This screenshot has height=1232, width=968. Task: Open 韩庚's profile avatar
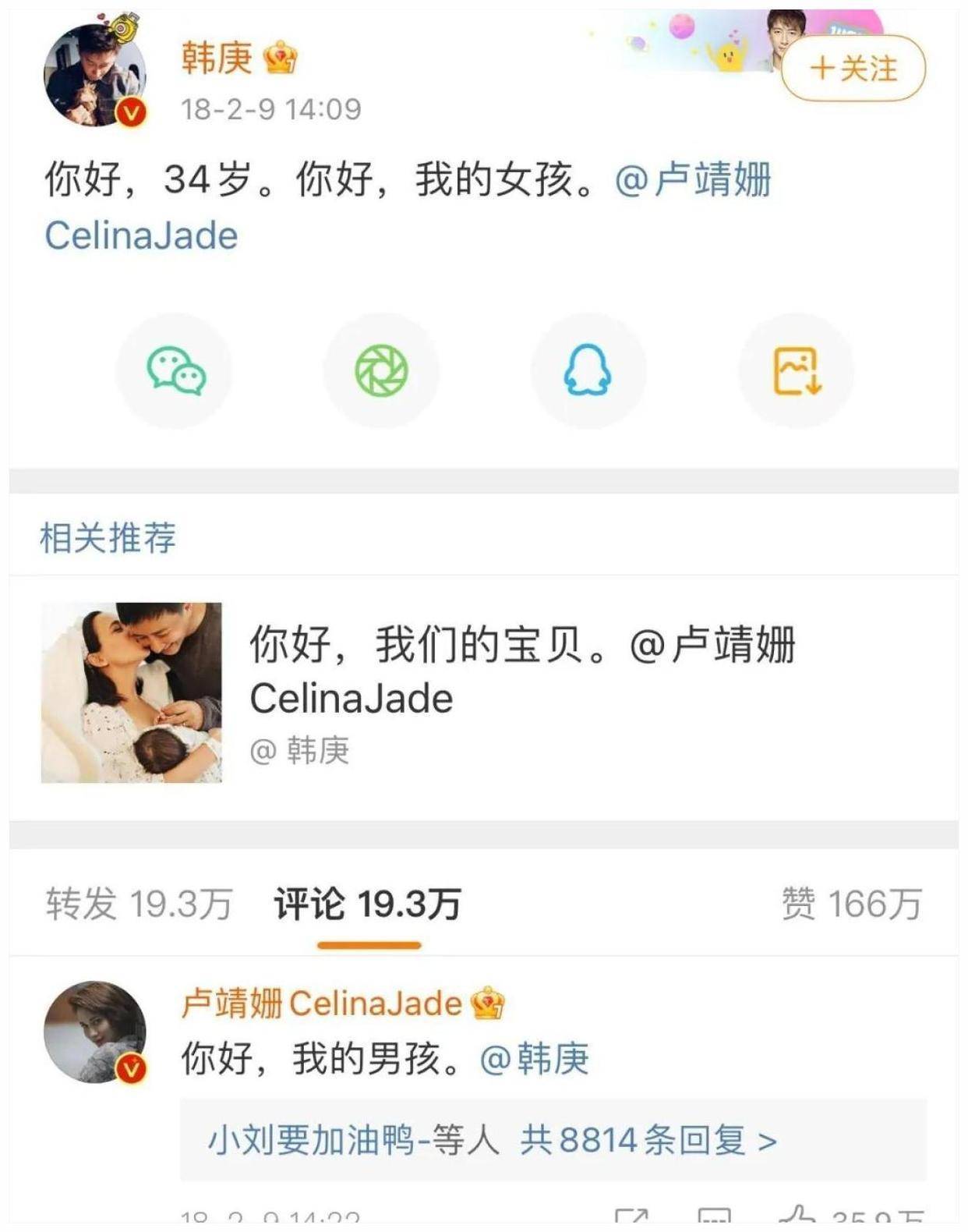coord(94,76)
